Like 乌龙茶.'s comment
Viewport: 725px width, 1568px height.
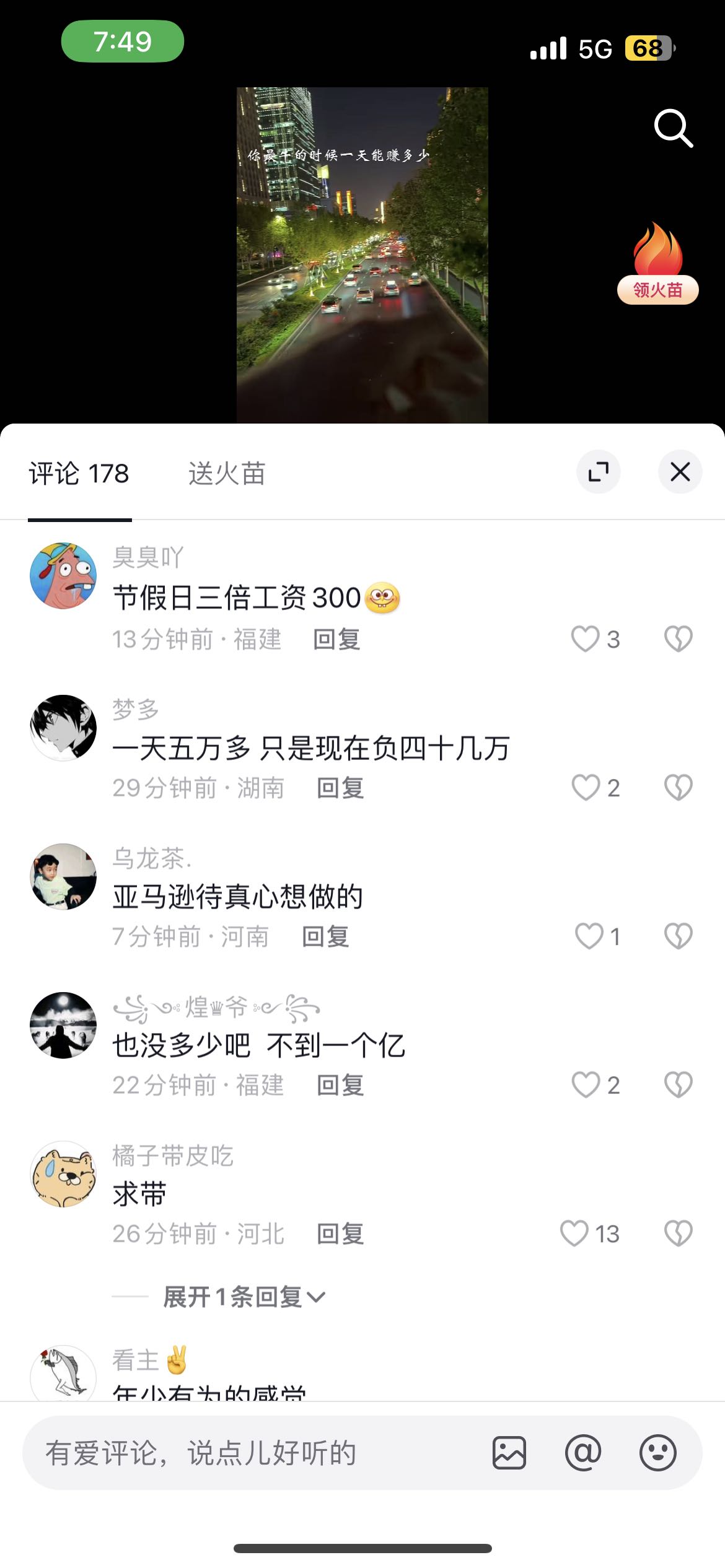(589, 936)
